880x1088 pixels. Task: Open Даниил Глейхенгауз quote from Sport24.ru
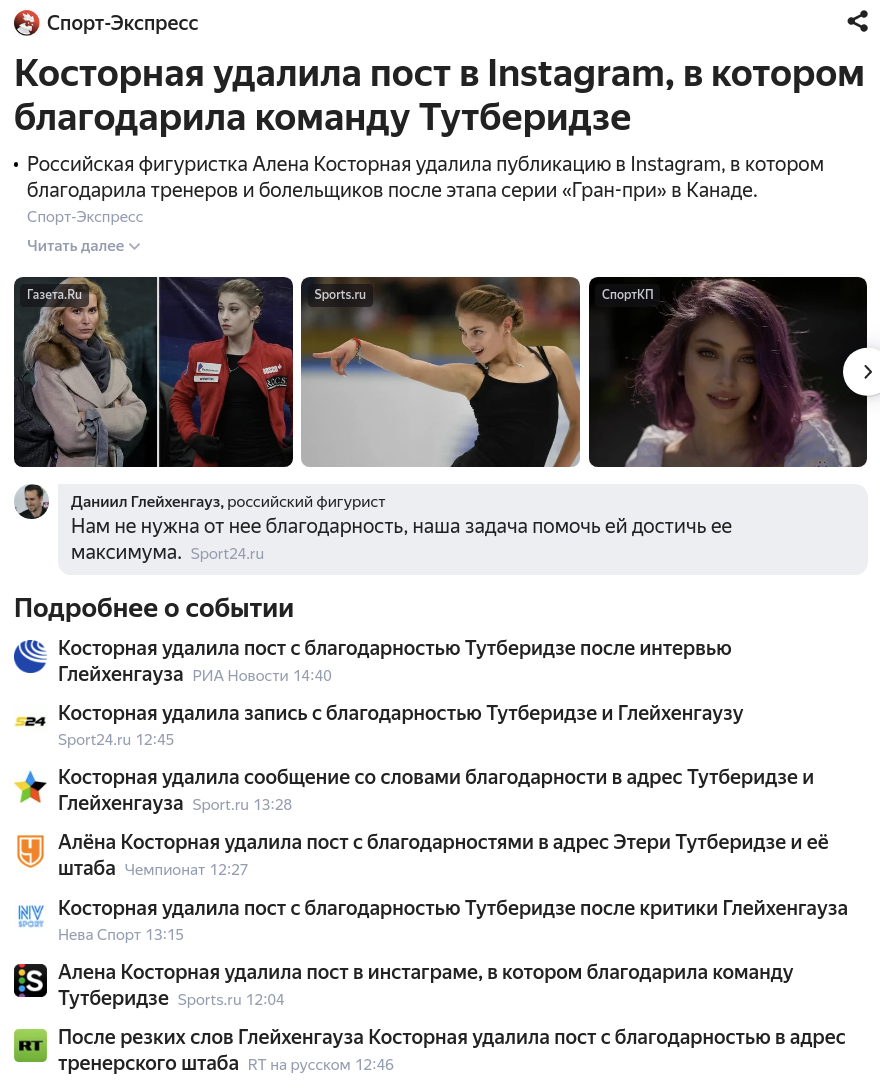pos(400,539)
